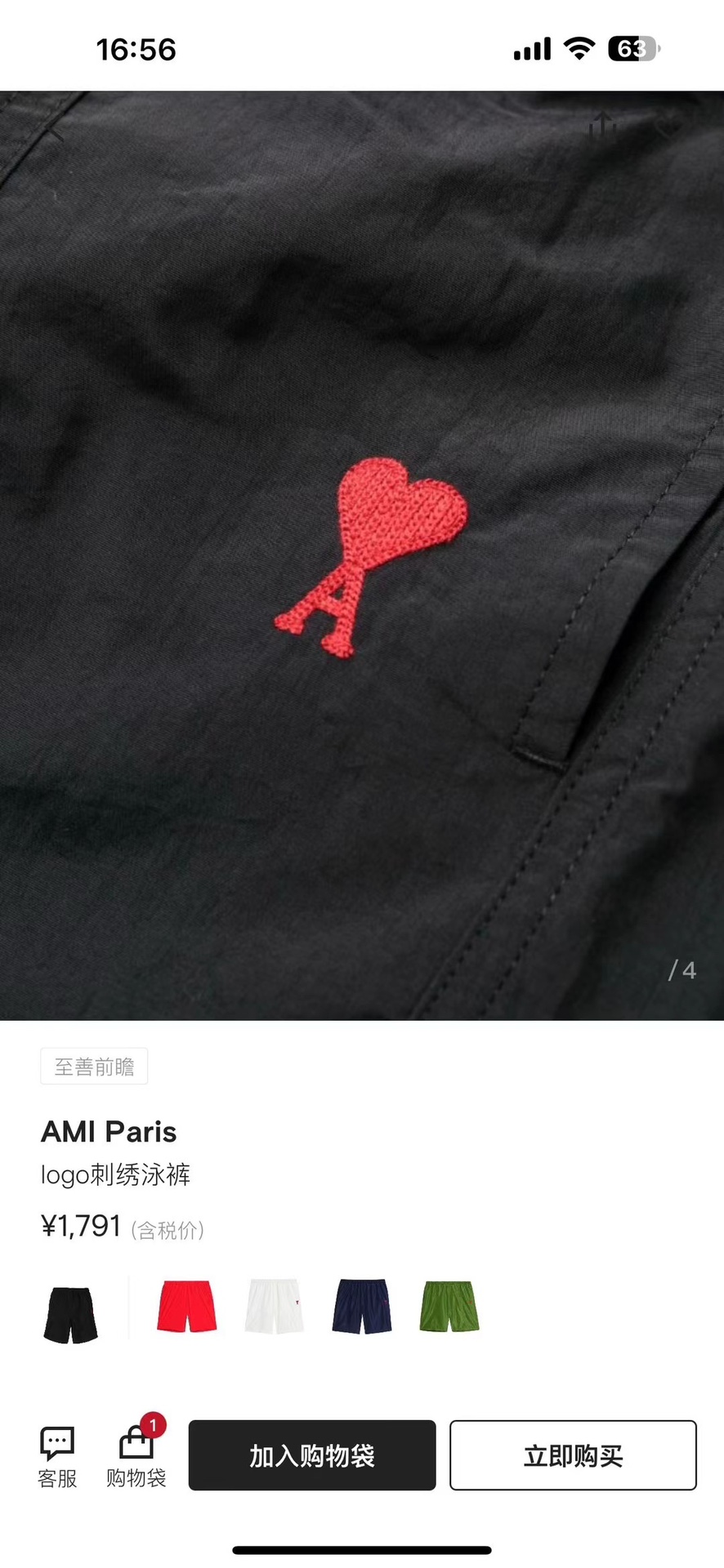Tap the 至善前瞻 badge label
The width and height of the screenshot is (724, 1568).
pos(93,1065)
